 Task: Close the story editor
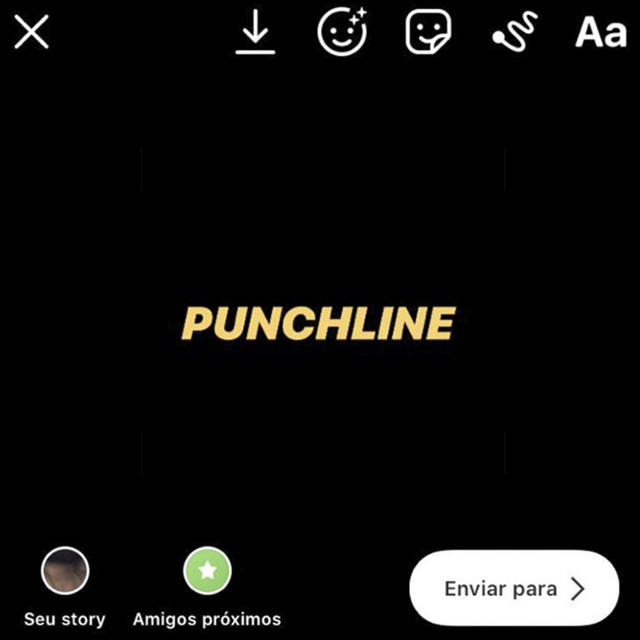[32, 33]
